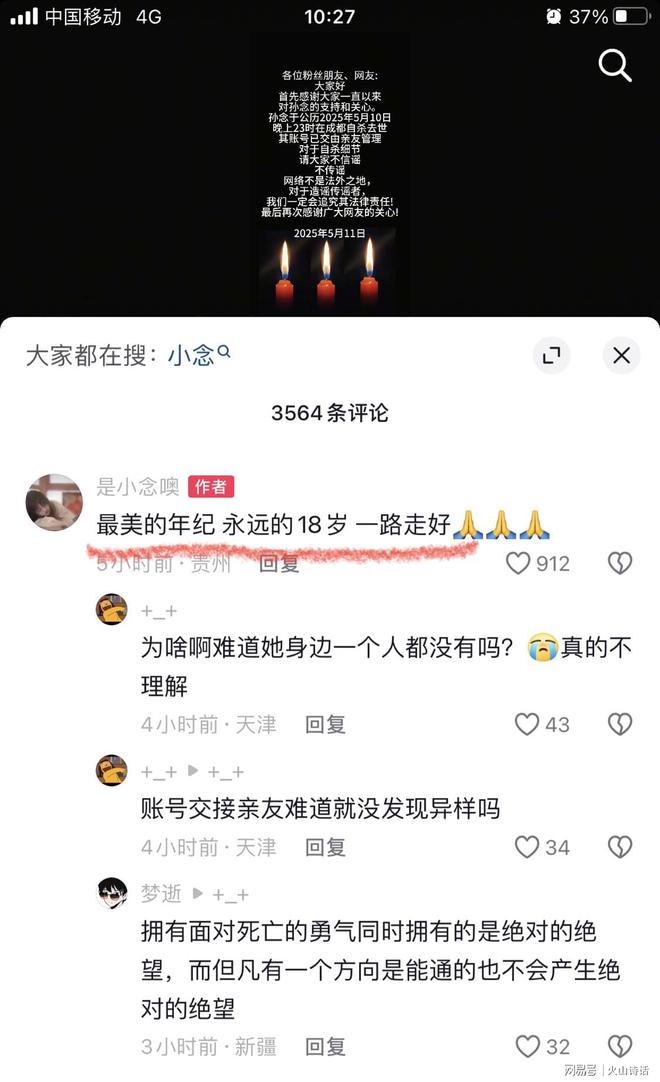The image size is (660, 1082).
Task: Like the author's comment with 912 likes
Action: click(518, 563)
